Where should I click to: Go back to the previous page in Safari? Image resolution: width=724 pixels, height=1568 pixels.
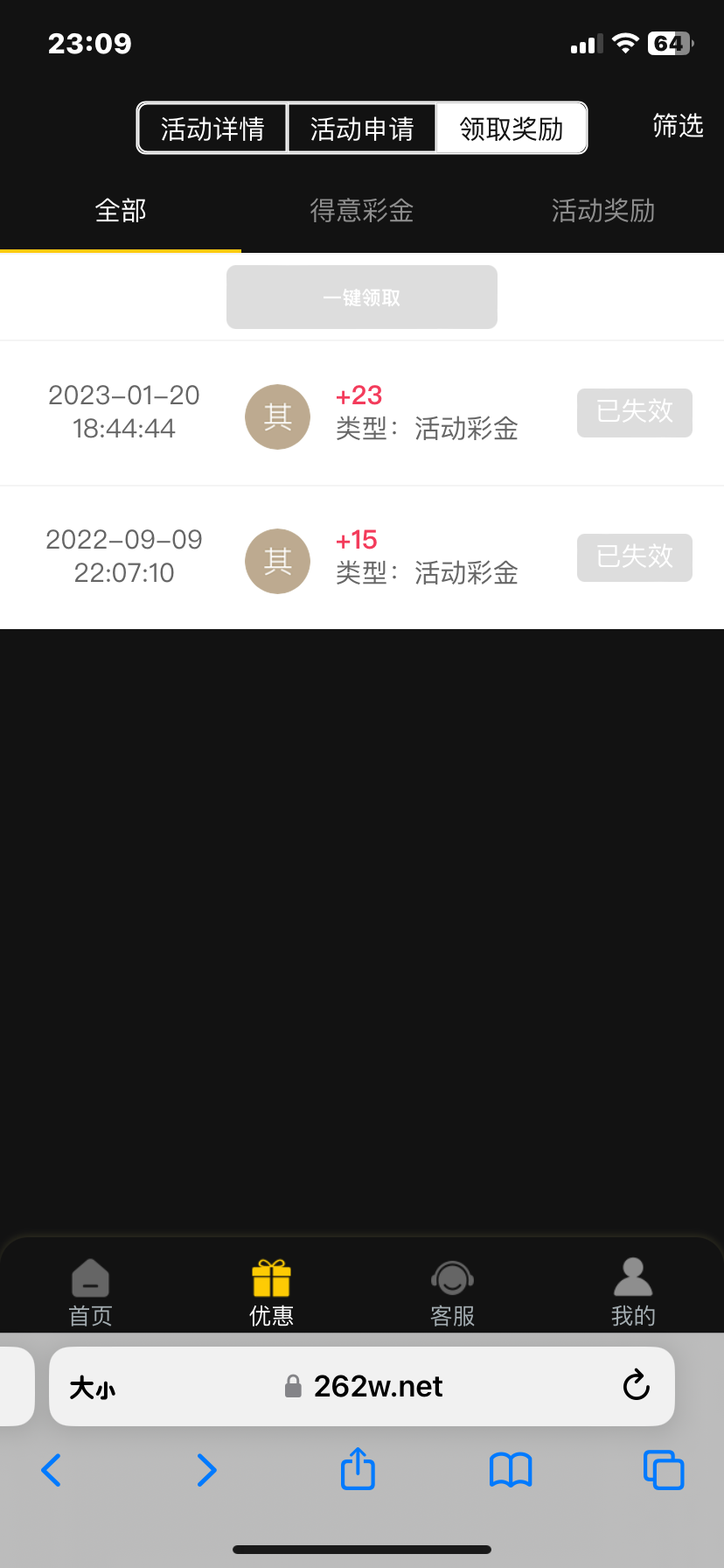pyautogui.click(x=52, y=1470)
